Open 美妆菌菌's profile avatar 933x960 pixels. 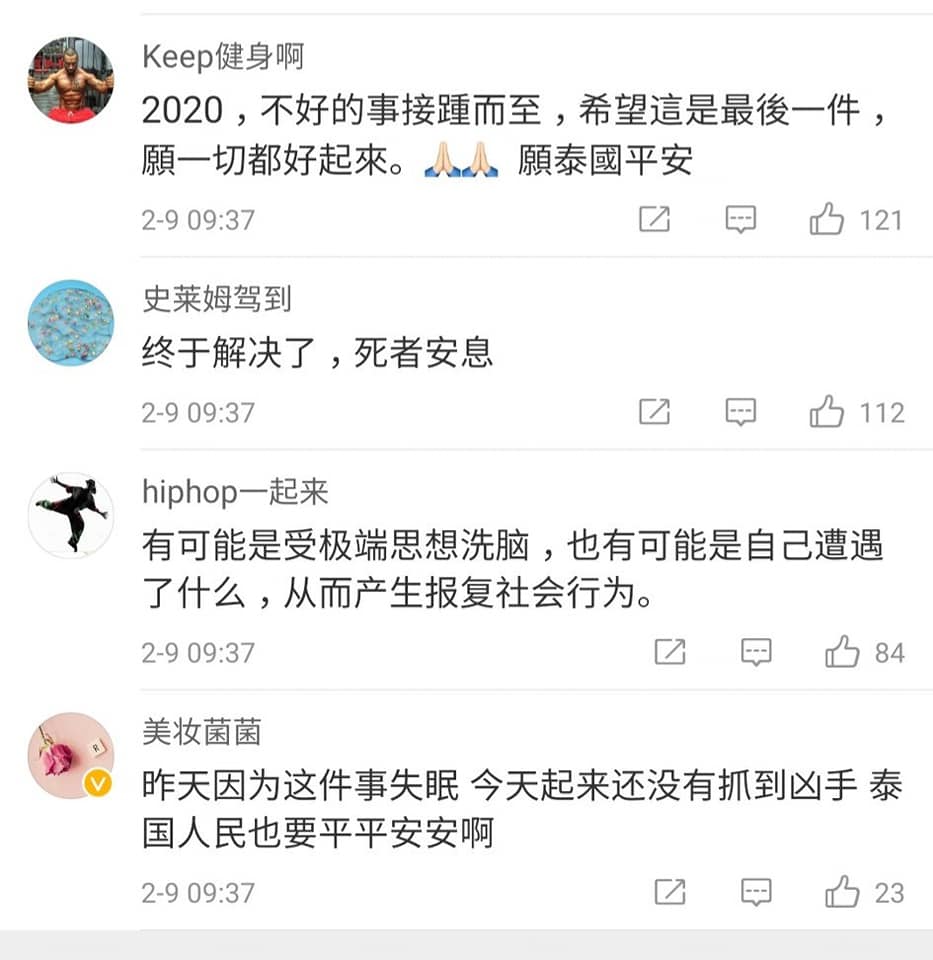(70, 756)
